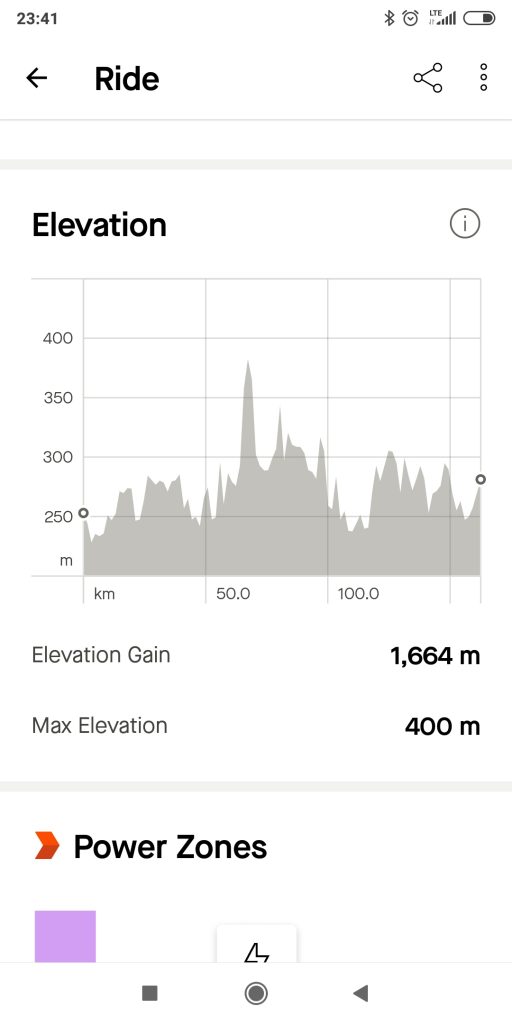
Task: Go back from the Ride screen
Action: tap(37, 78)
